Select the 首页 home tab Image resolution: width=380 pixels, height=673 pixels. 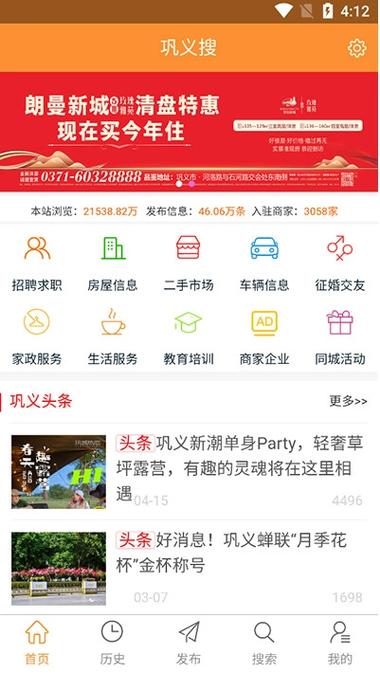click(x=37, y=643)
